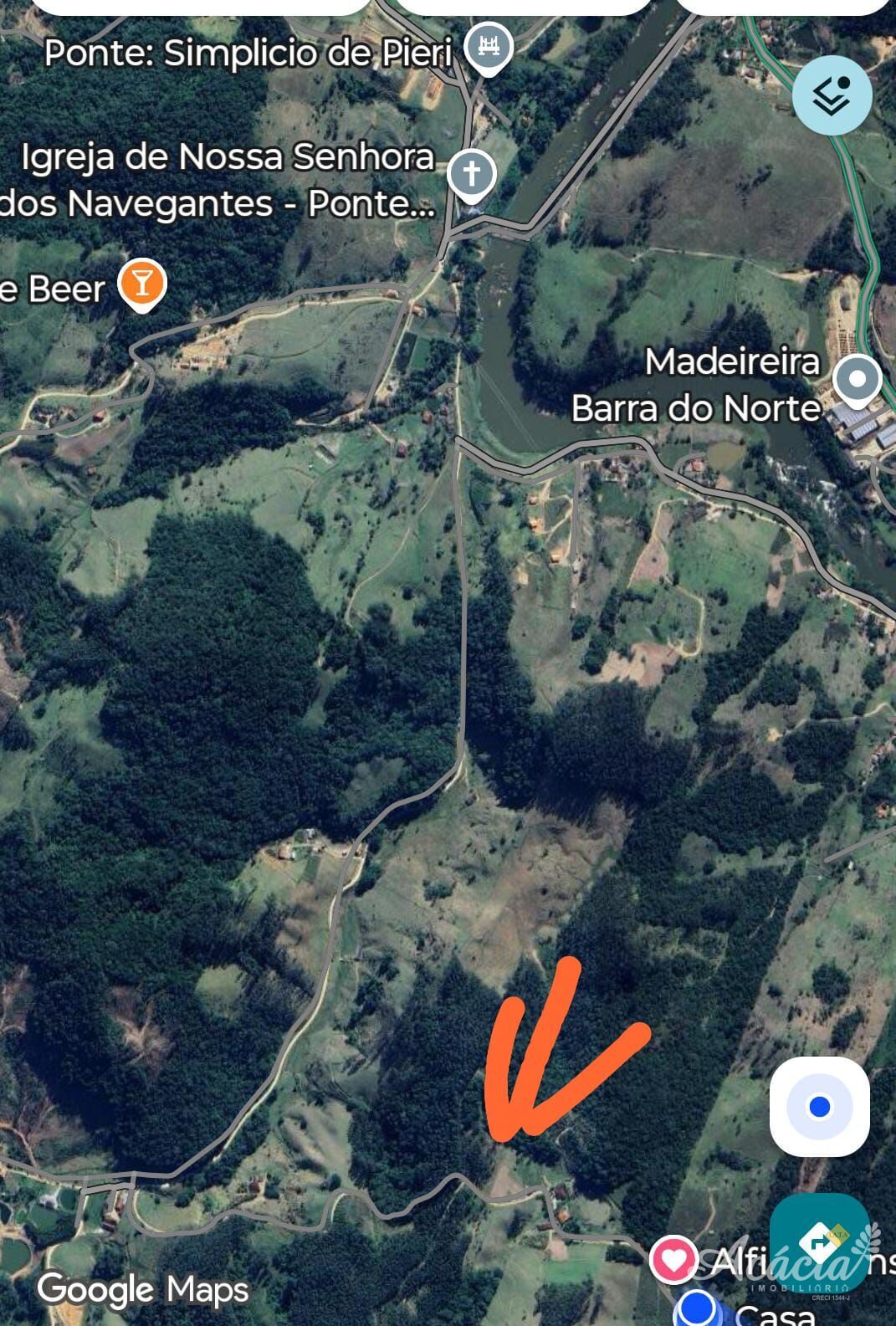The width and height of the screenshot is (896, 1326).
Task: Select the Ponte: Simplicio de Pieri marker
Action: click(488, 49)
